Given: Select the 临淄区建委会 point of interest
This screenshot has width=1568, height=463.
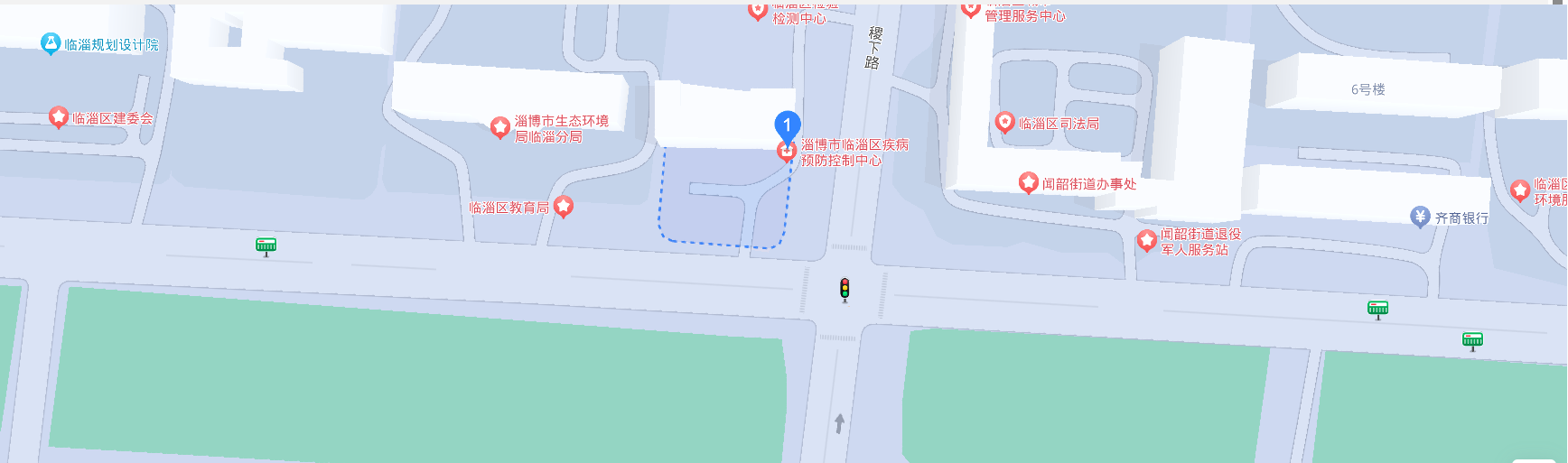Looking at the screenshot, I should tap(59, 117).
